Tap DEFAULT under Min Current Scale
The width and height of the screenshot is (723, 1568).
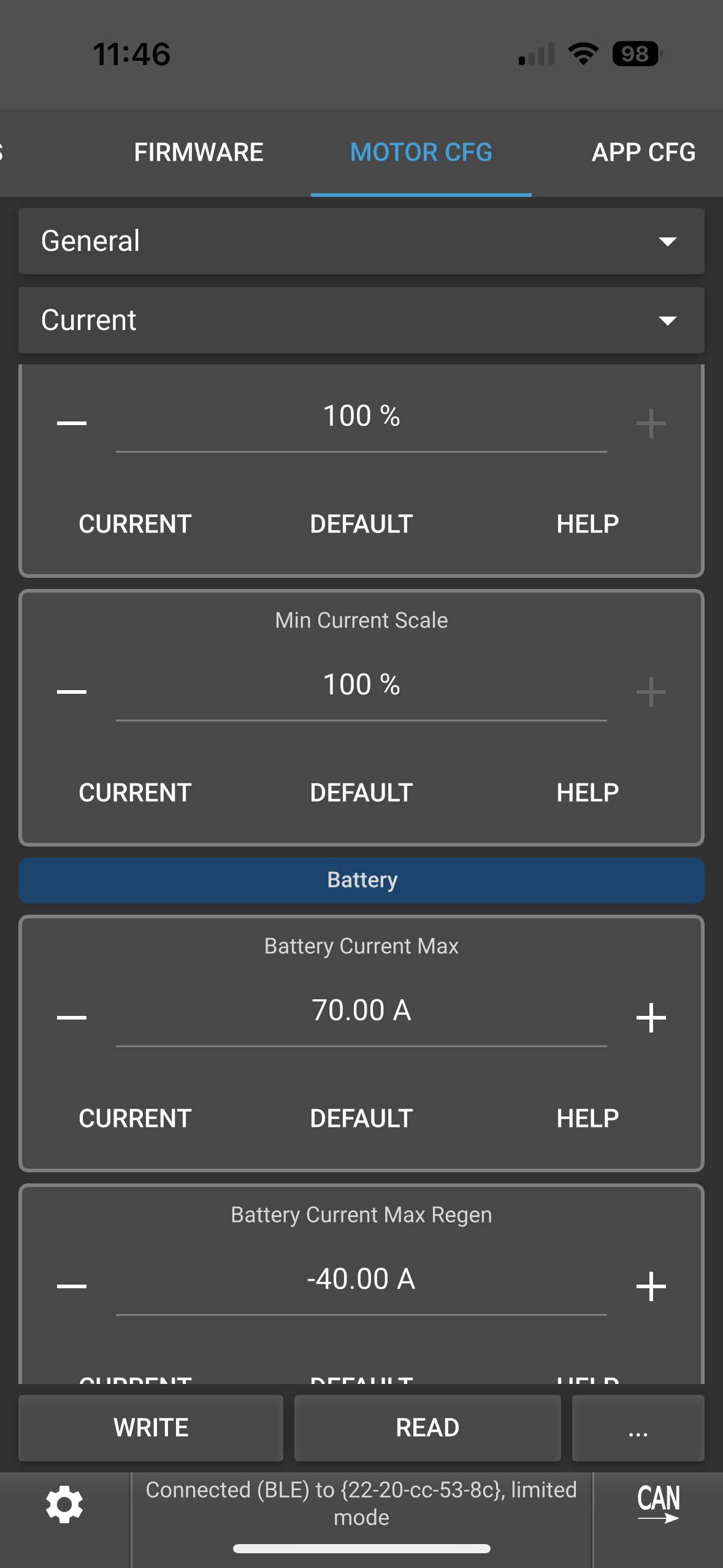[x=361, y=793]
